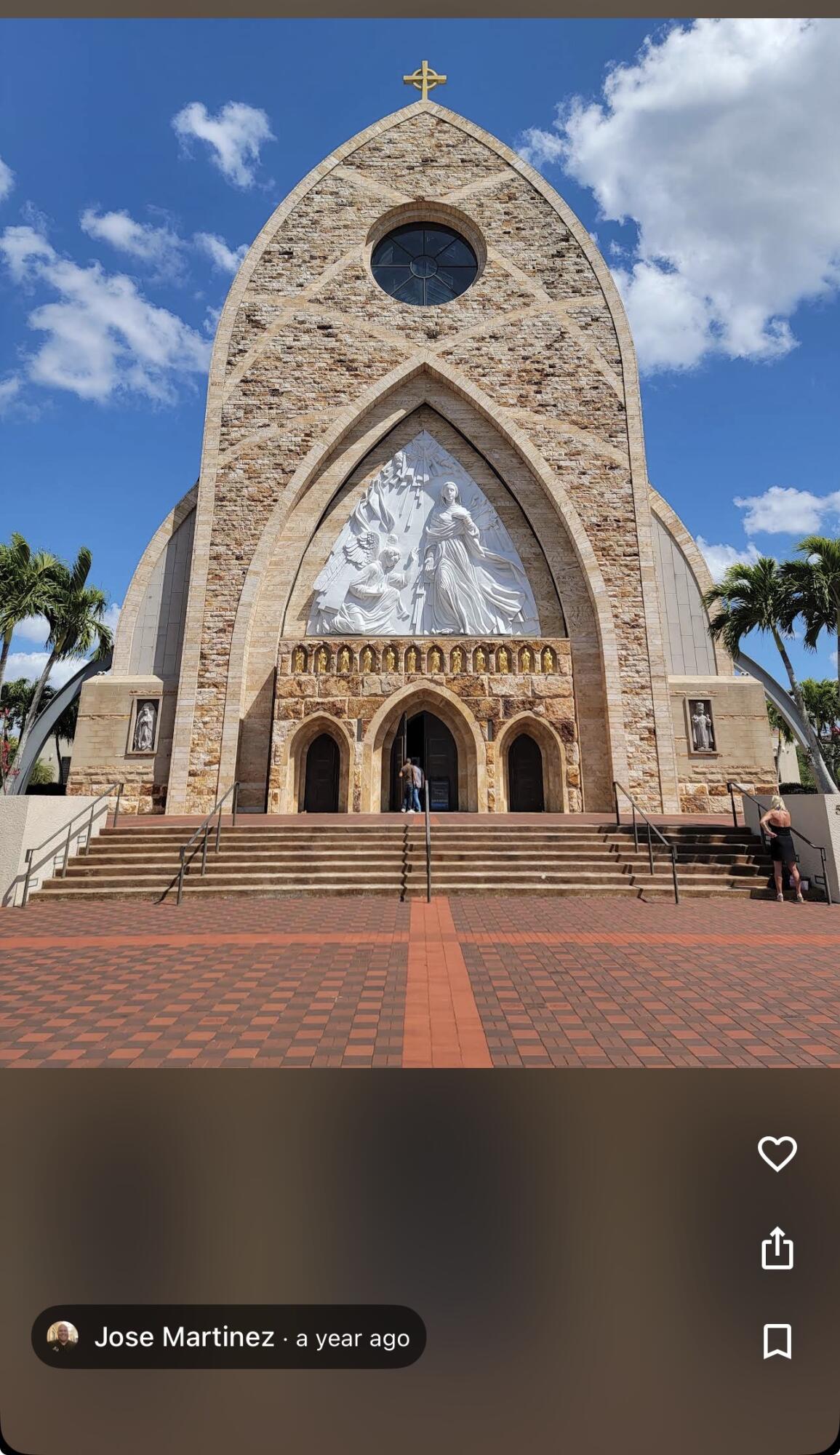
Task: Tap the church photo to toggle overlays
Action: pos(420,543)
